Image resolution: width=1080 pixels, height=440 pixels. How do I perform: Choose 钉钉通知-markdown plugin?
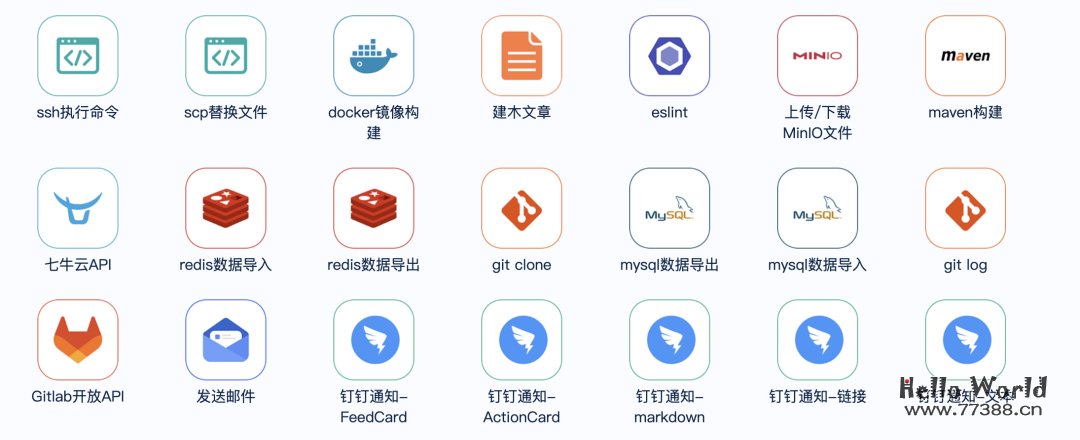[670, 340]
